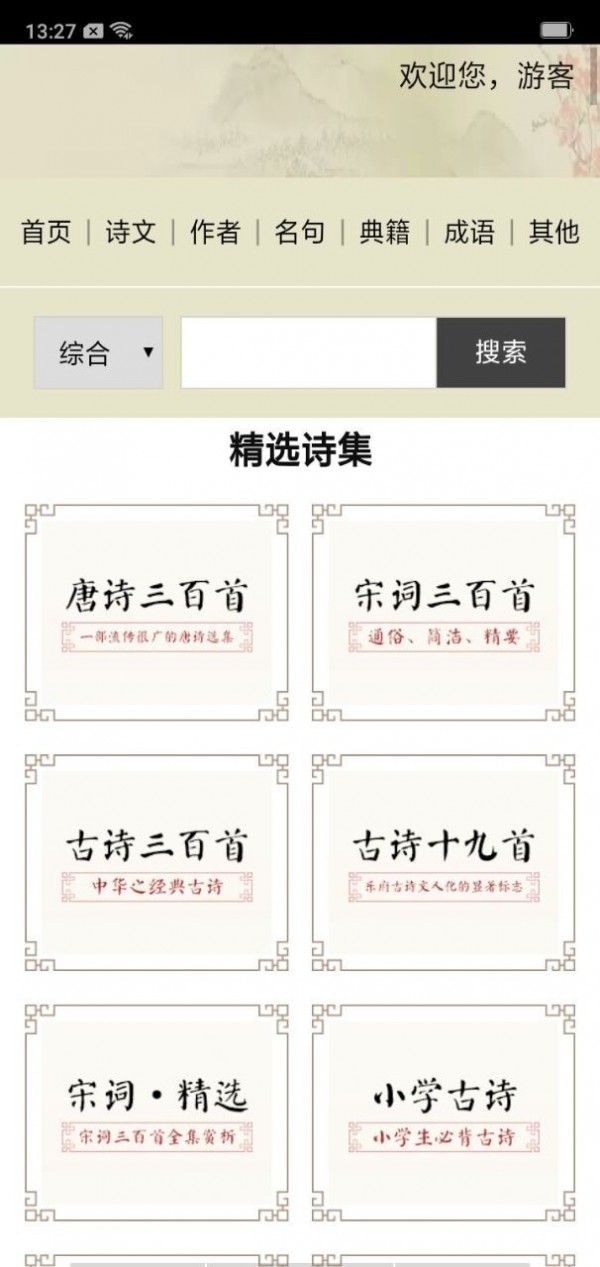
Task: Open the 唐诗三百首 collection
Action: tap(156, 612)
